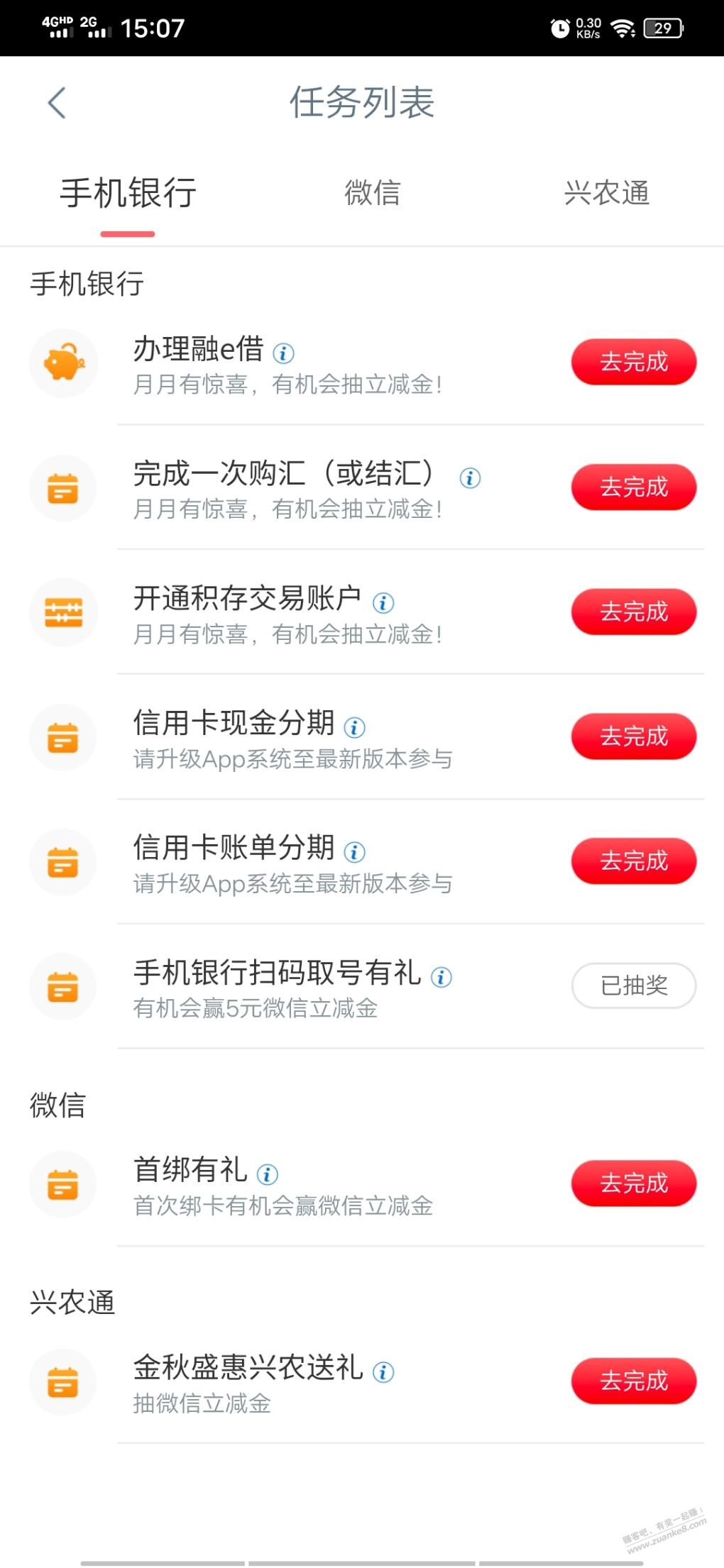Image resolution: width=724 pixels, height=1568 pixels.
Task: Open info tooltip beside 手机银行扫码取号有礼
Action: coord(440,976)
